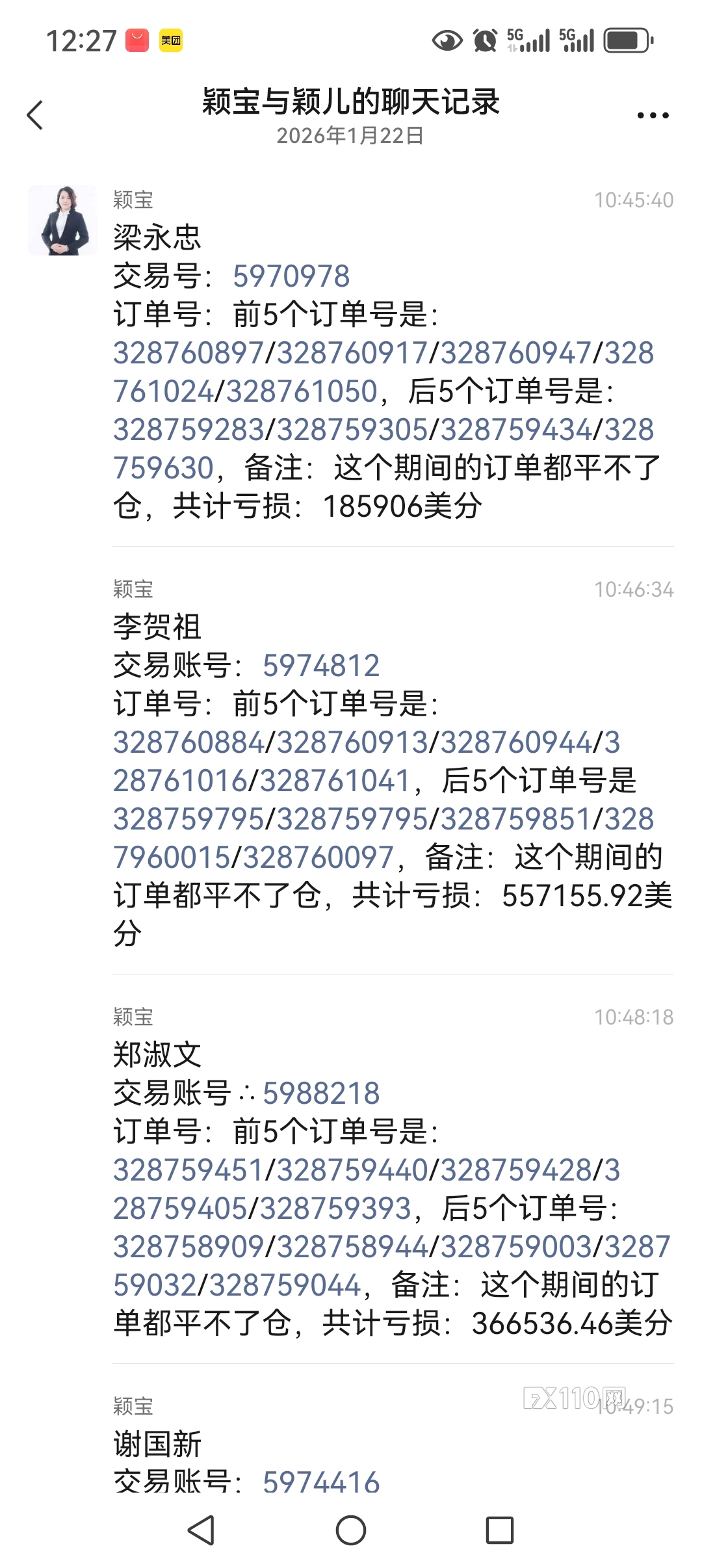Viewport: 702px width, 1568px height.
Task: Open linked account number 5974416
Action: (321, 1483)
